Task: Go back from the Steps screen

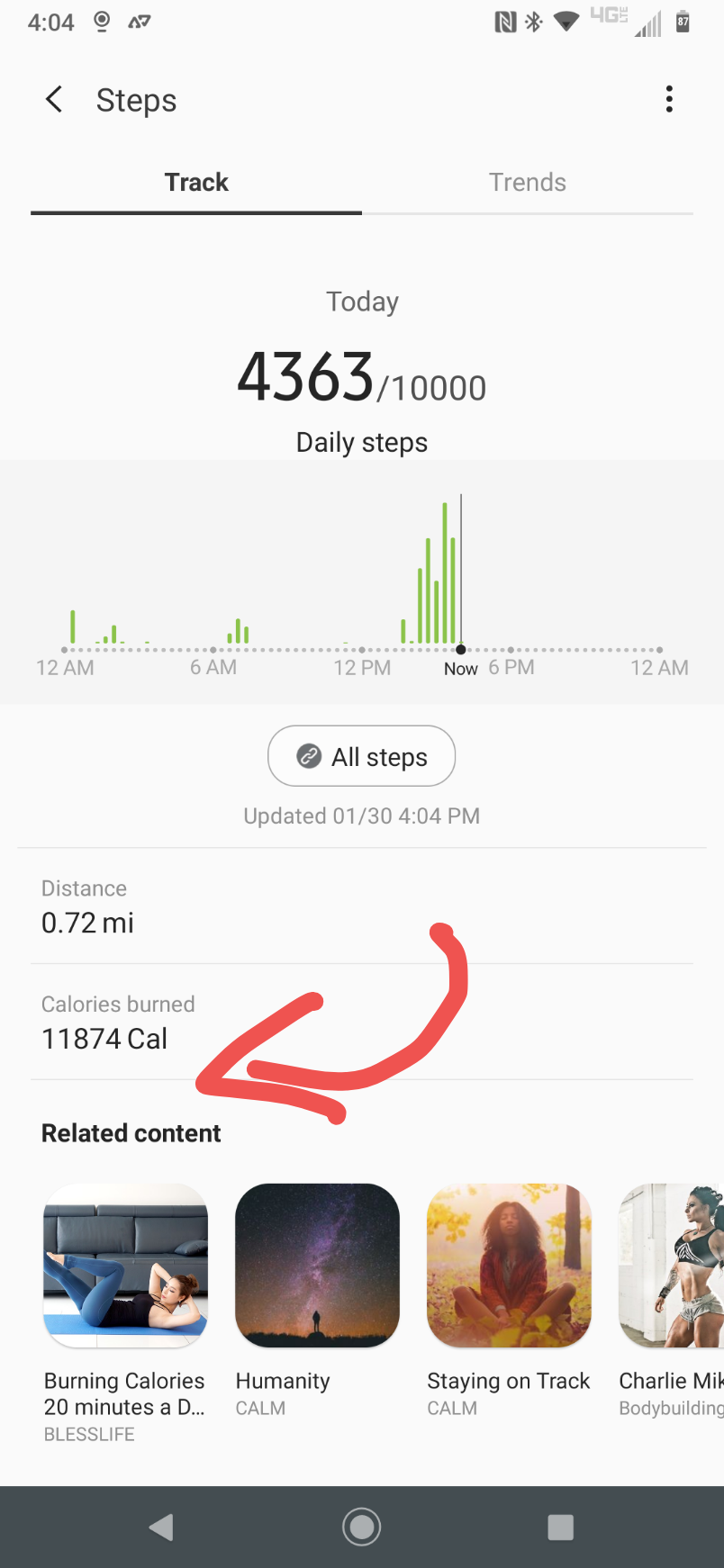Action: coord(54,99)
